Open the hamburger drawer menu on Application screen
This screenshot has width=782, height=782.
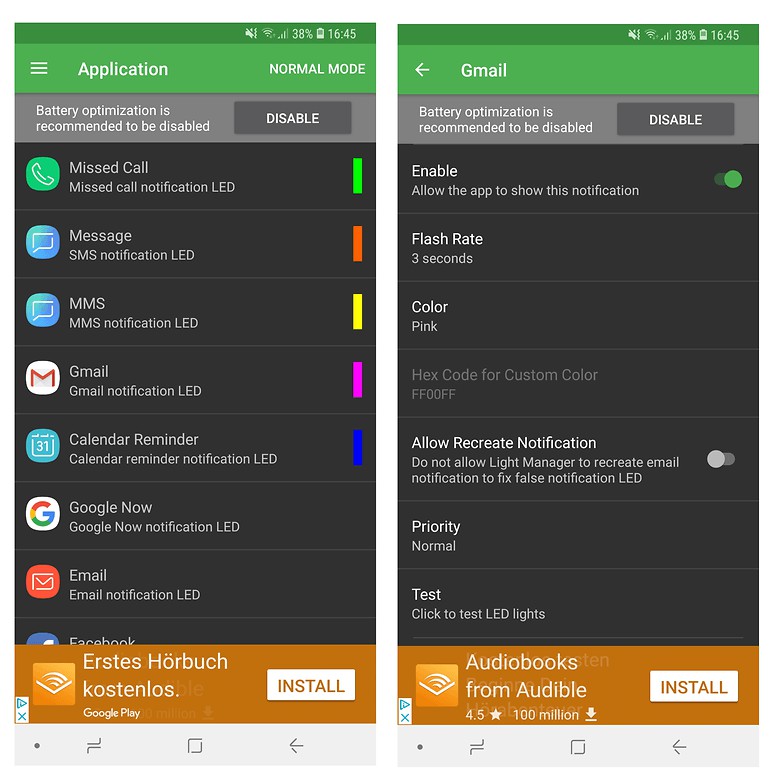(x=39, y=69)
